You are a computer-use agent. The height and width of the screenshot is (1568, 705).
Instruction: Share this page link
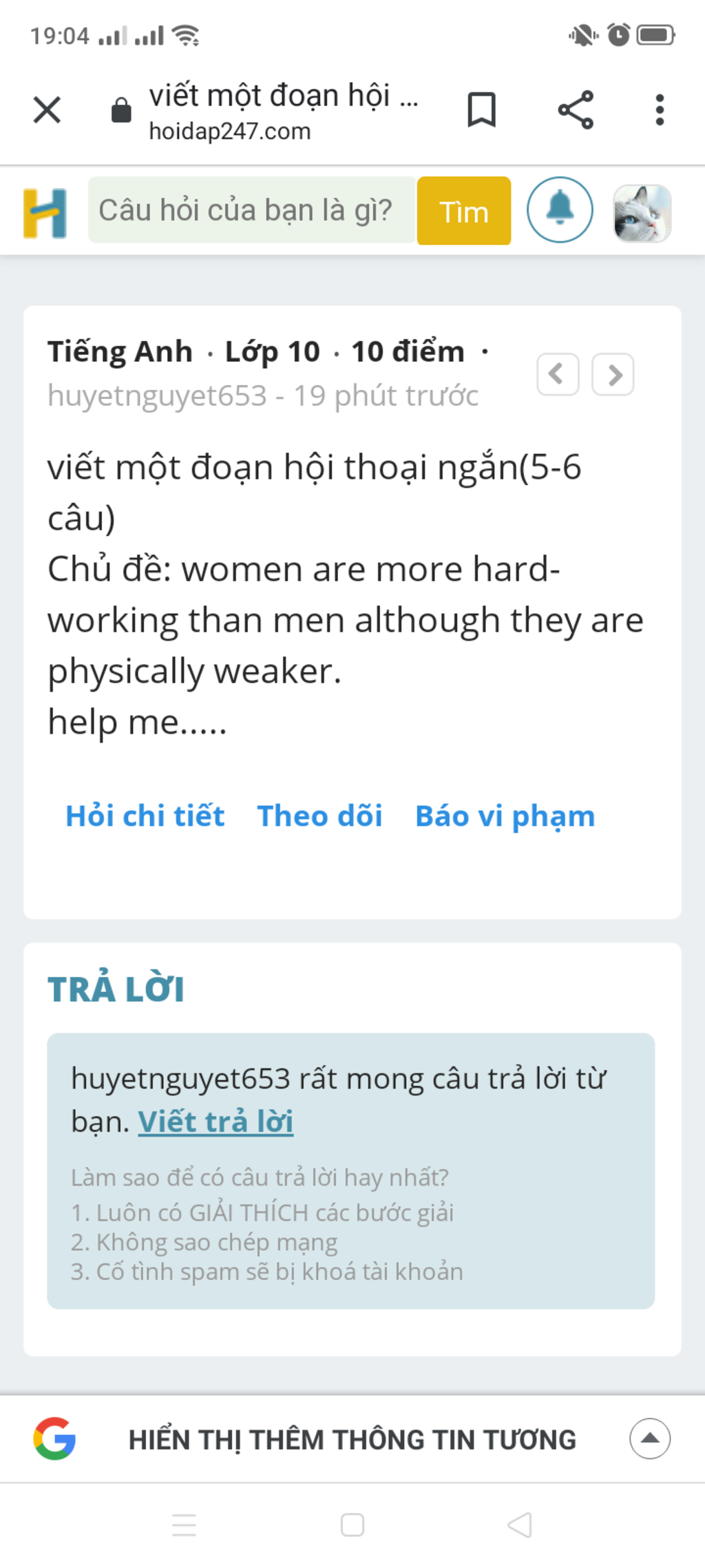(576, 110)
